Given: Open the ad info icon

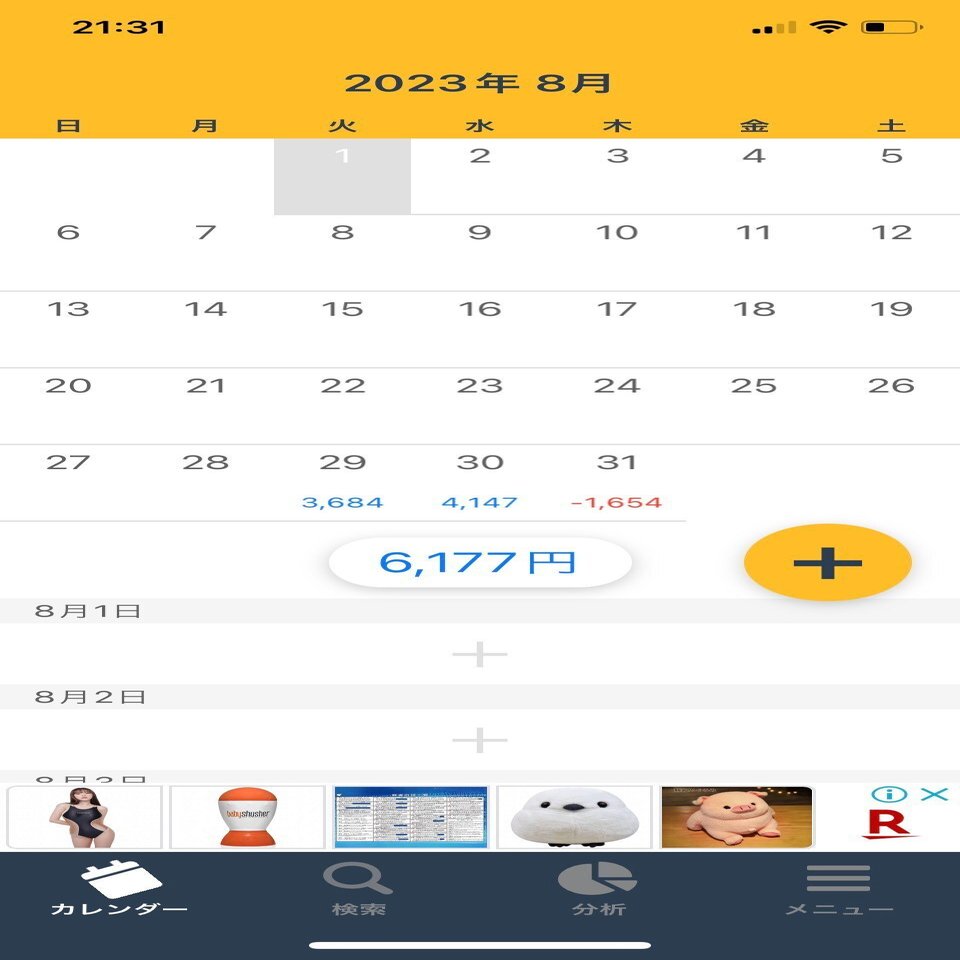Looking at the screenshot, I should (x=889, y=794).
